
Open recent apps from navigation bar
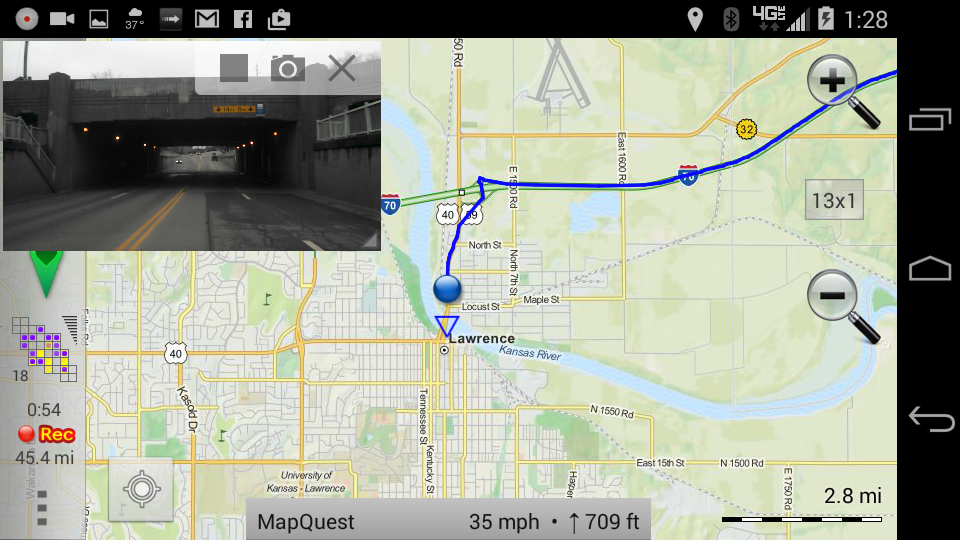[x=930, y=120]
